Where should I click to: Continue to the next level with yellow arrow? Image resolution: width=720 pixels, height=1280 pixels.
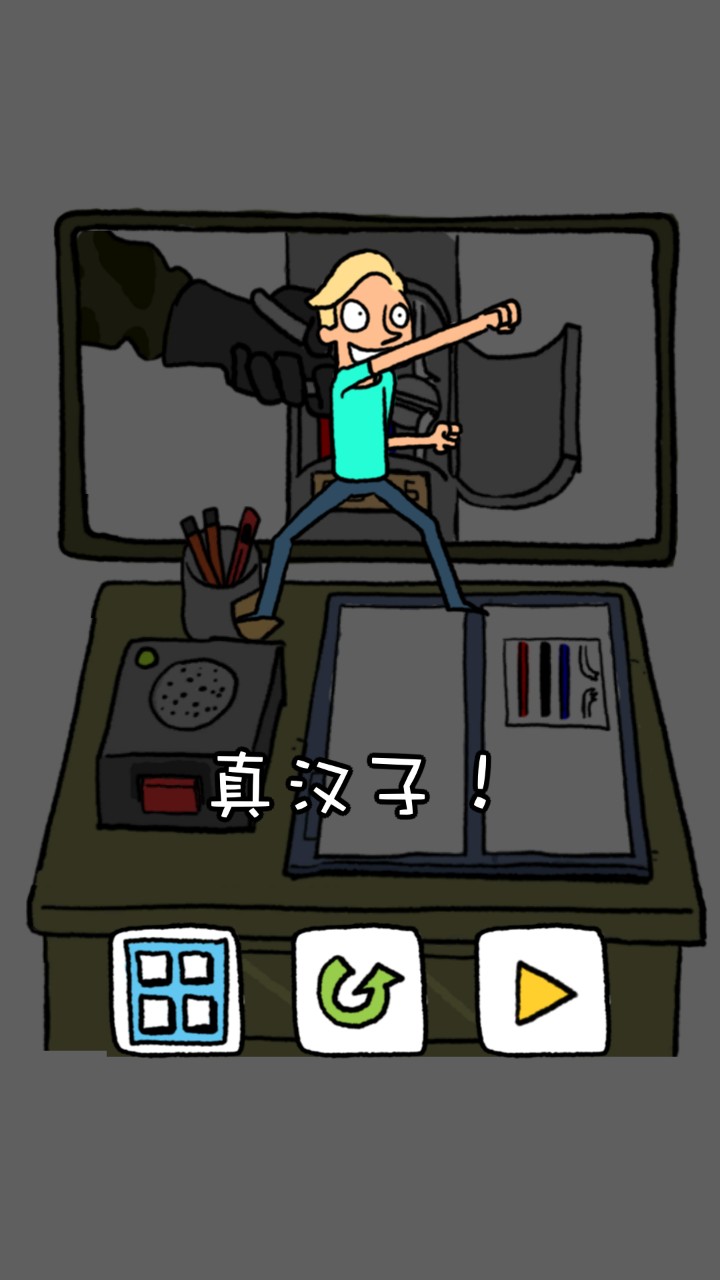point(542,990)
